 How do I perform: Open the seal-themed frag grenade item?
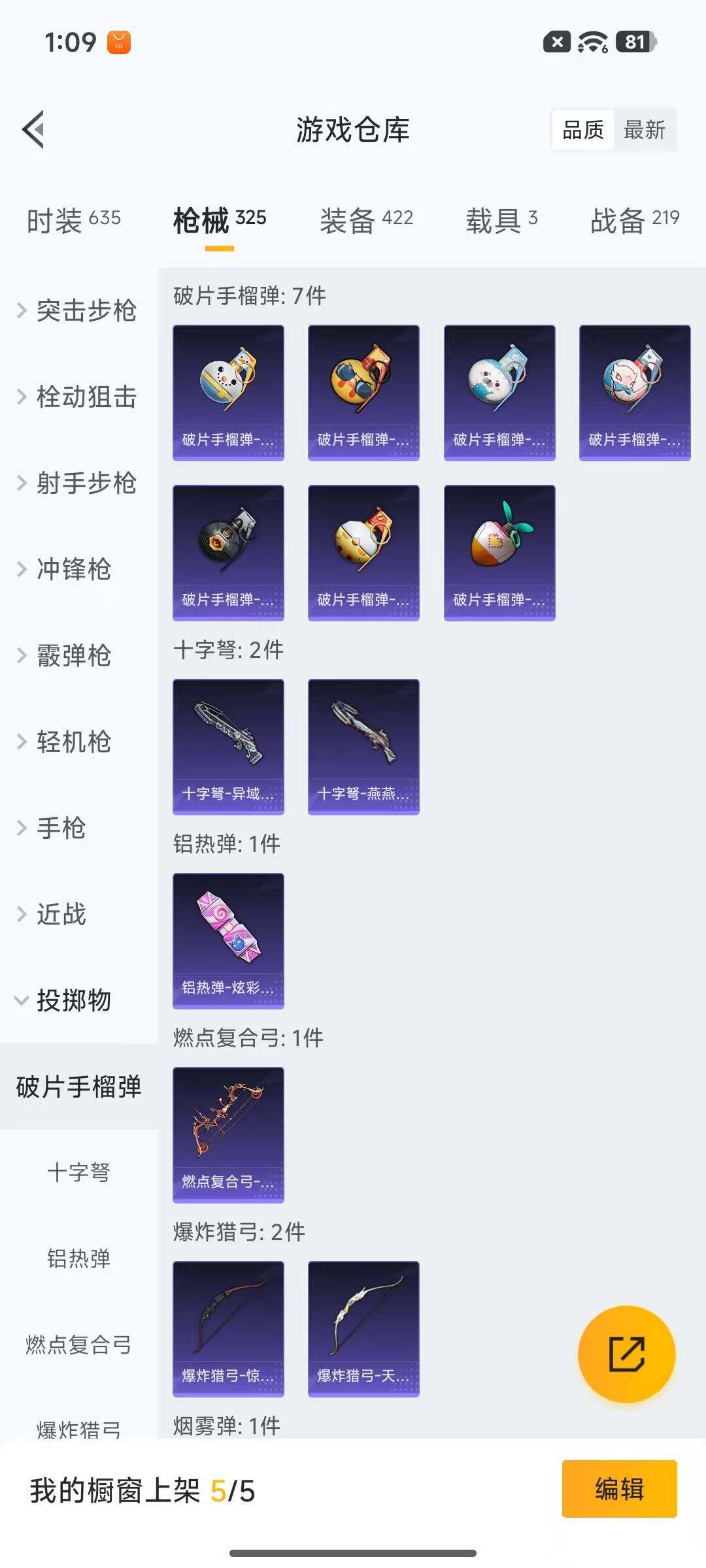499,391
